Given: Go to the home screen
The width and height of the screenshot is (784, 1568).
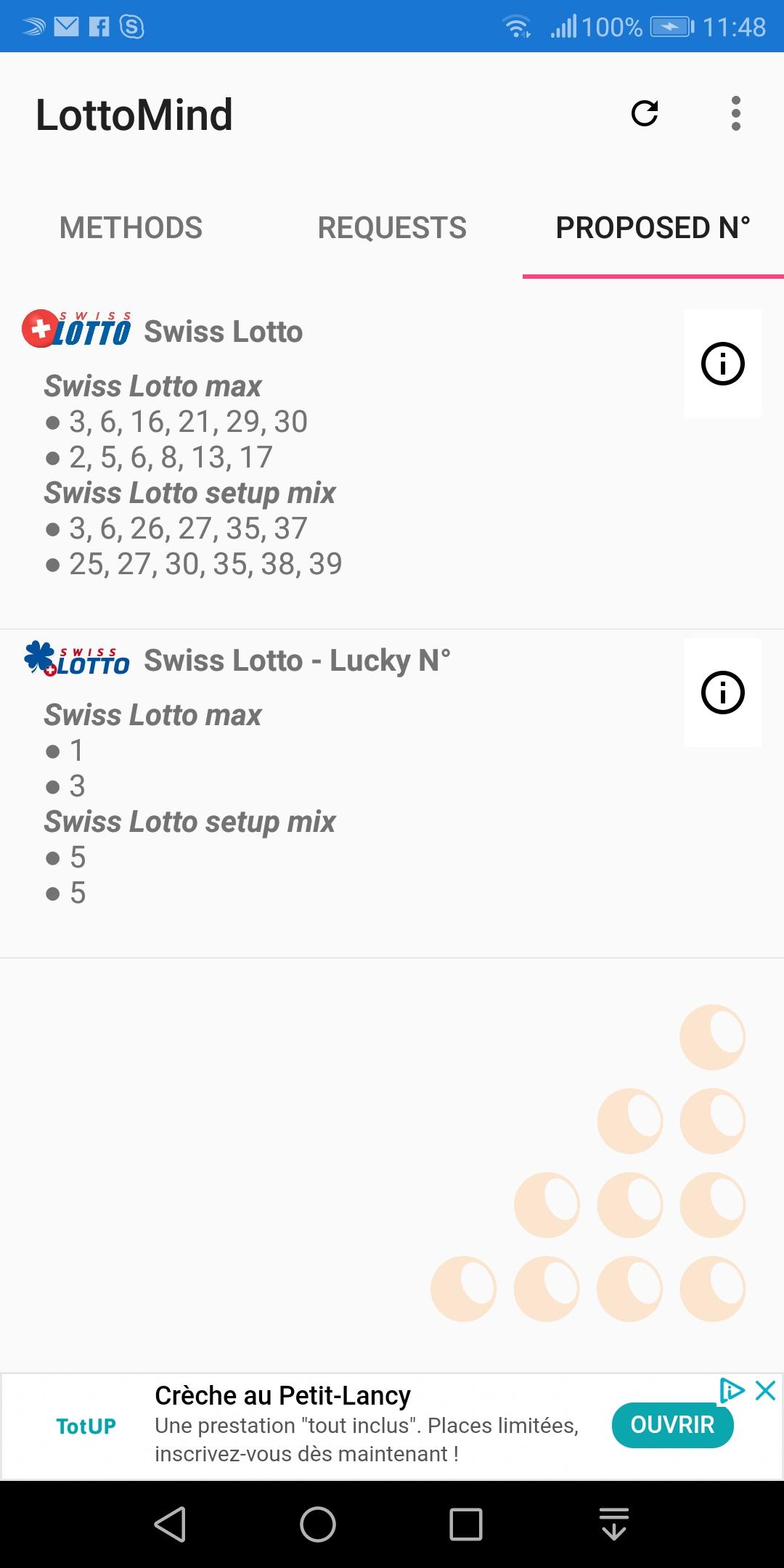Looking at the screenshot, I should click(x=318, y=1524).
